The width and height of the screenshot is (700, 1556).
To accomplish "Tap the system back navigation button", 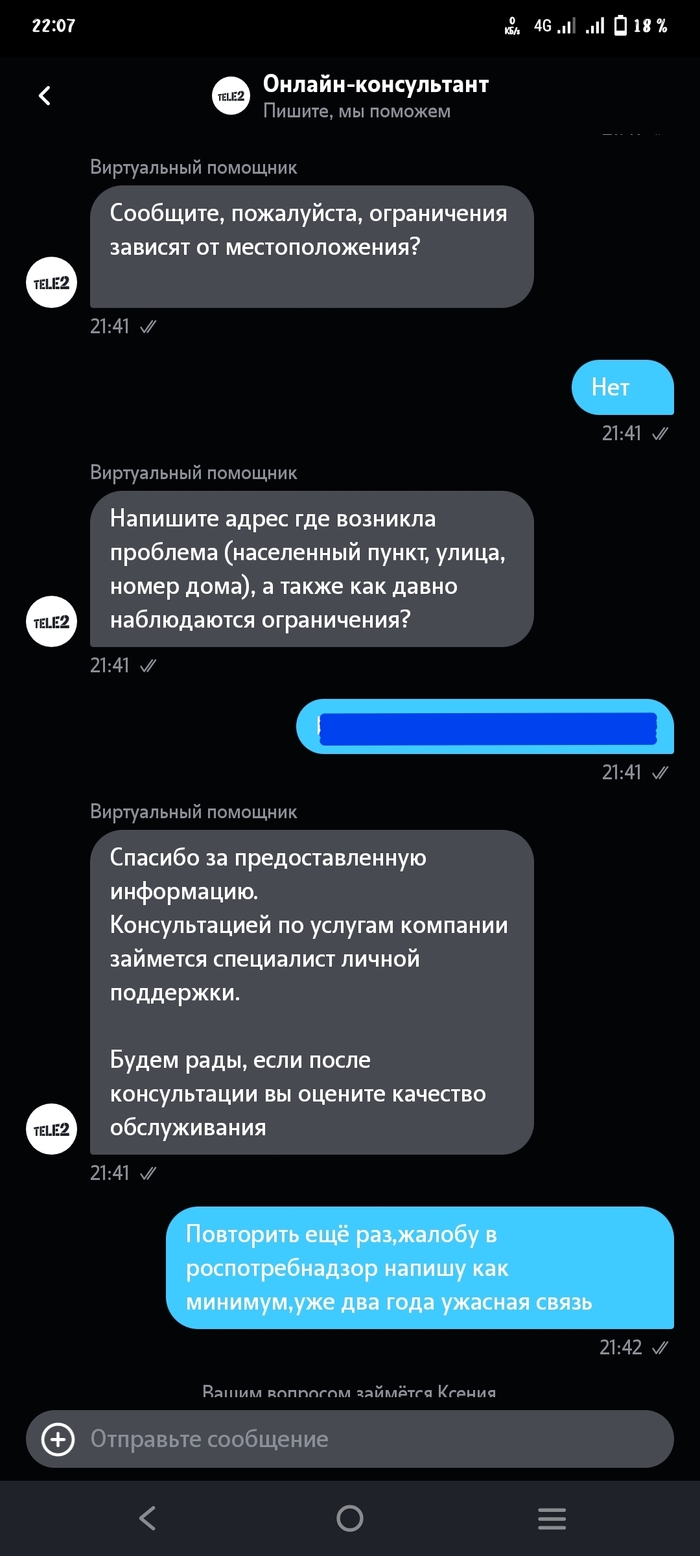I will (147, 1518).
